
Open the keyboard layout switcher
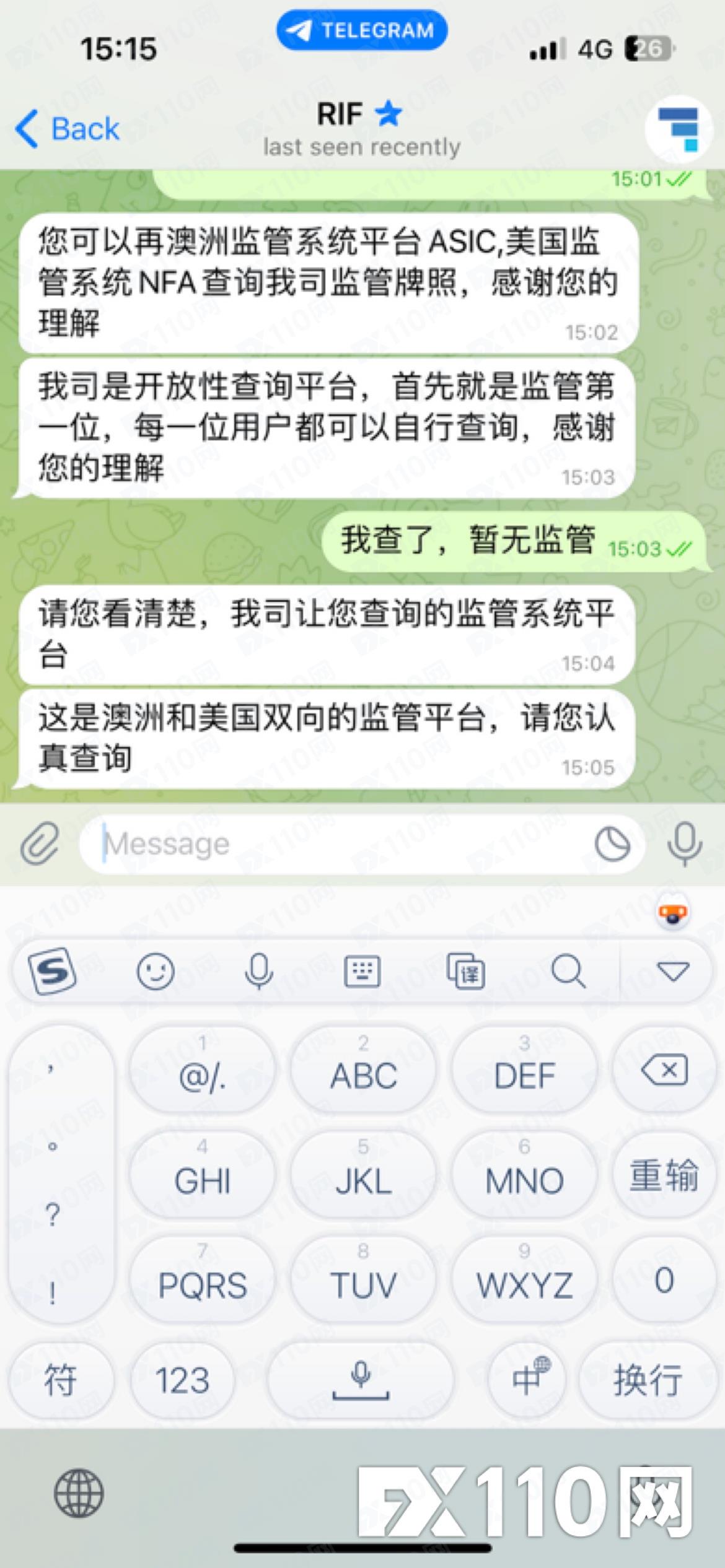pos(362,971)
